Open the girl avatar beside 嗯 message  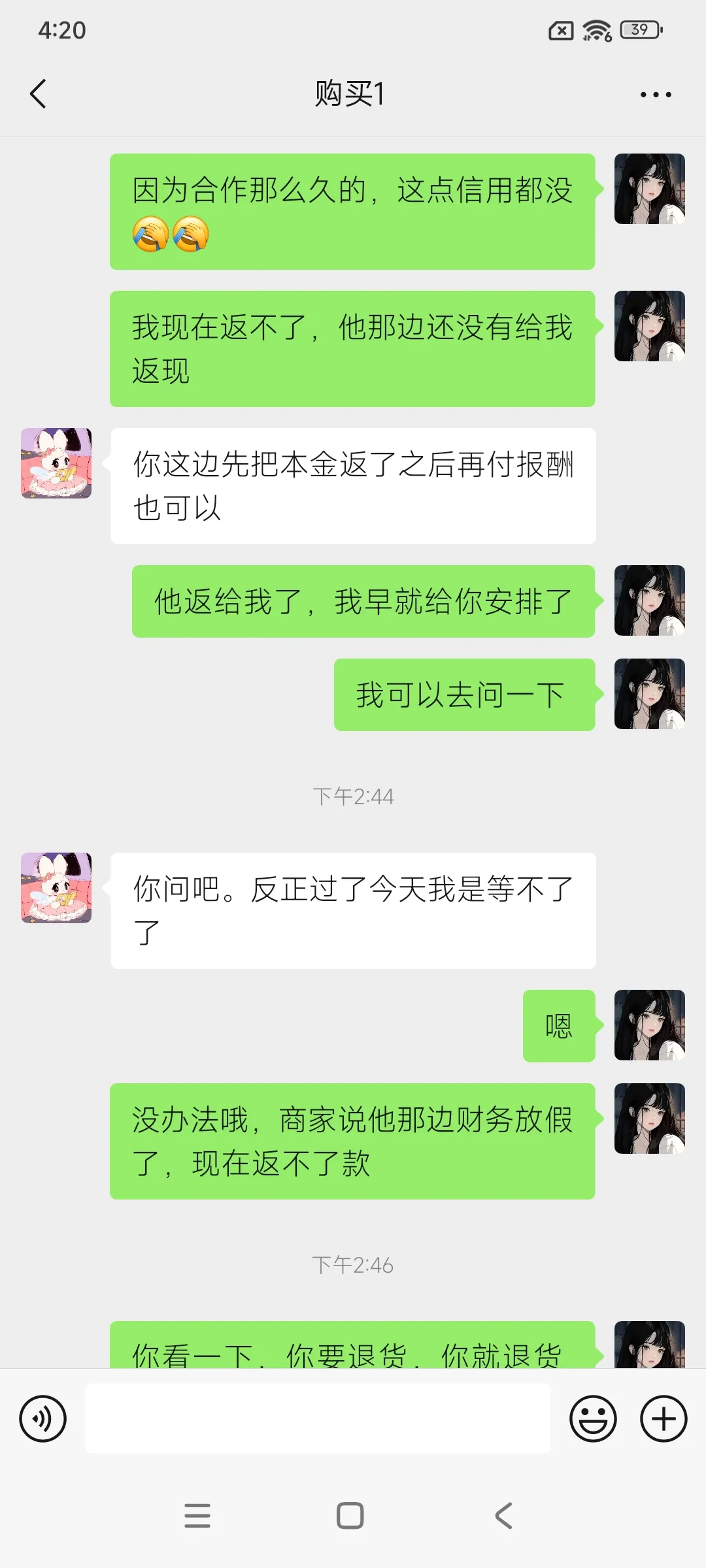(x=649, y=1025)
